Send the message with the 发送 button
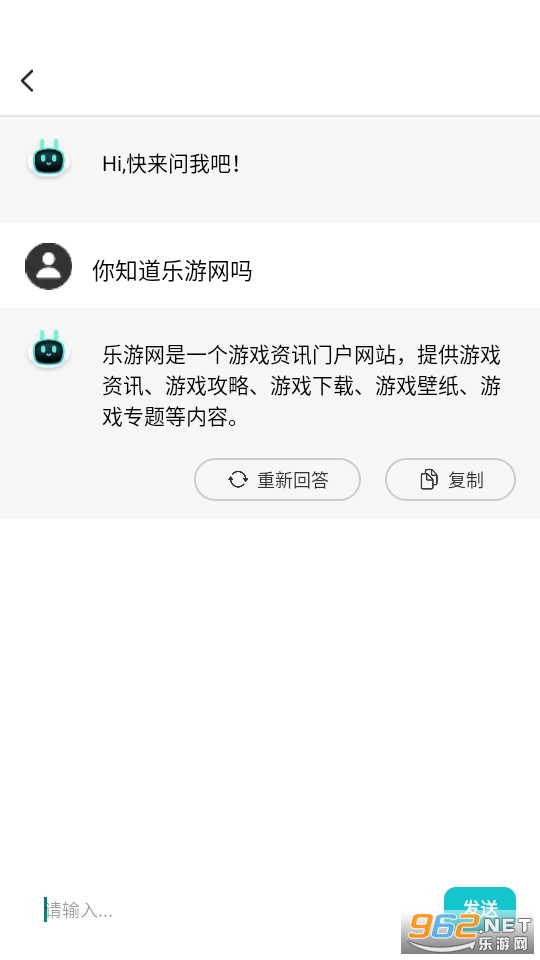 479,907
